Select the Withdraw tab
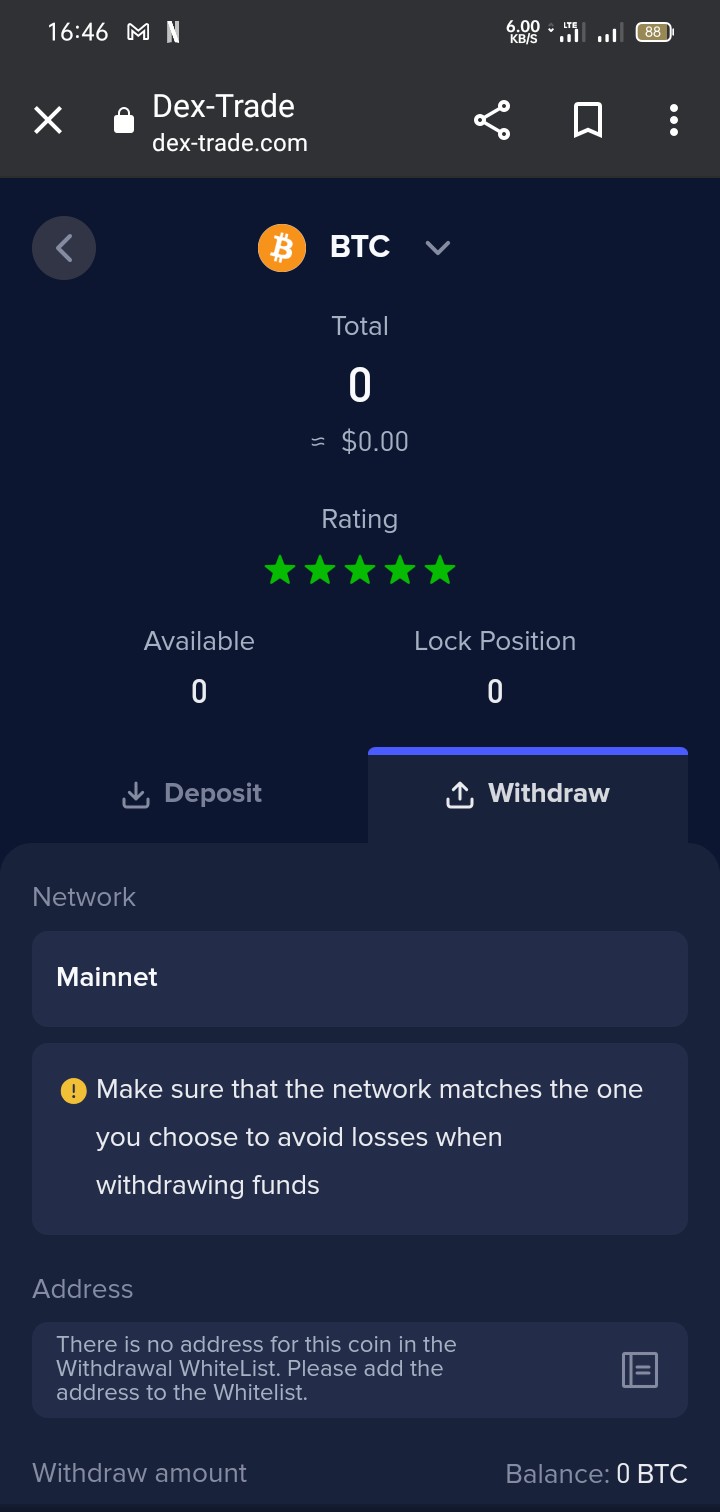This screenshot has height=1512, width=720. [x=528, y=794]
